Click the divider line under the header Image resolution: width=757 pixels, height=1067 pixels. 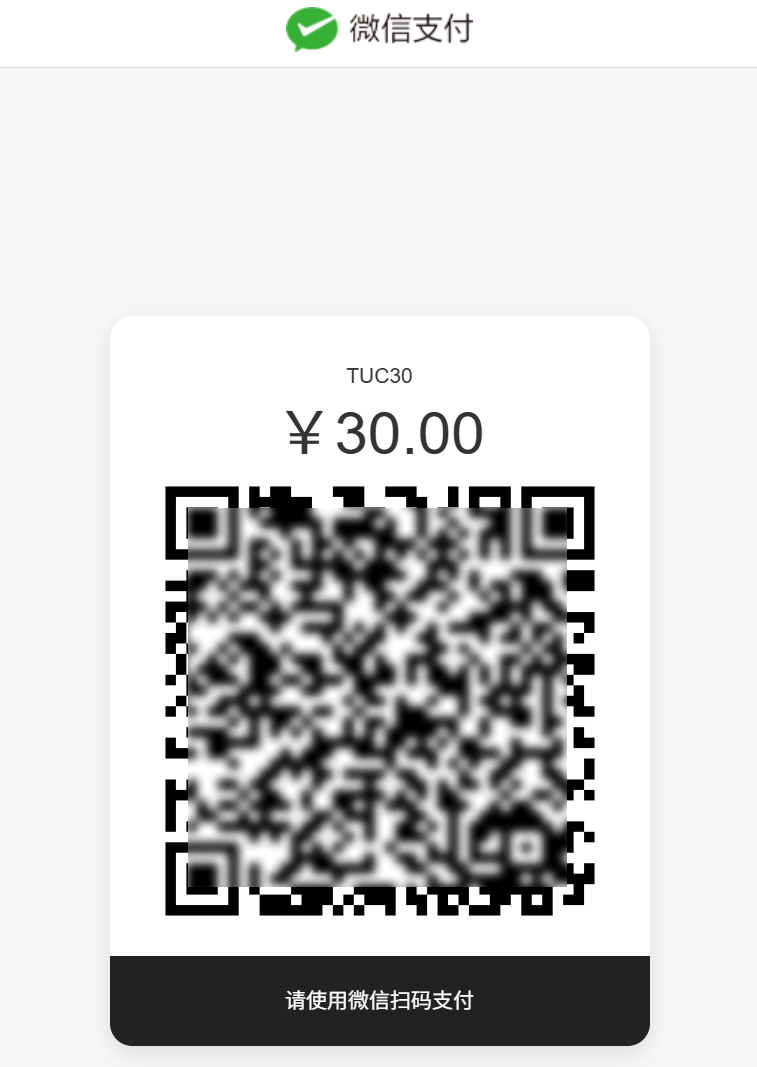[x=378, y=67]
